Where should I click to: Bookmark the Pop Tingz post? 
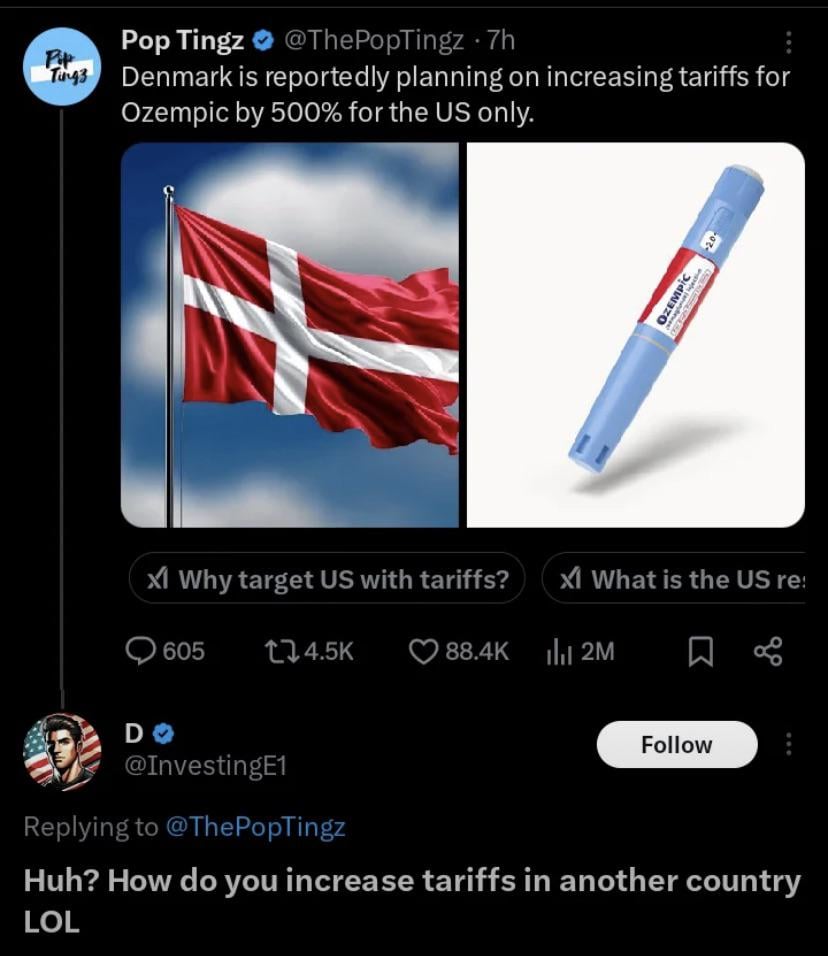[701, 652]
